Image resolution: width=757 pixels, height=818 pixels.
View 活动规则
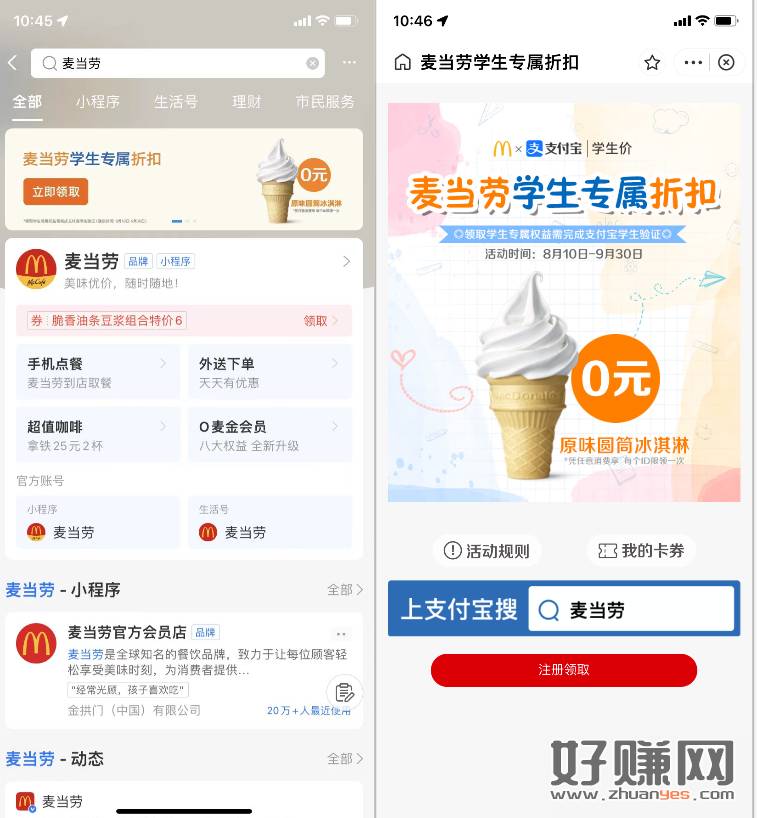point(486,551)
